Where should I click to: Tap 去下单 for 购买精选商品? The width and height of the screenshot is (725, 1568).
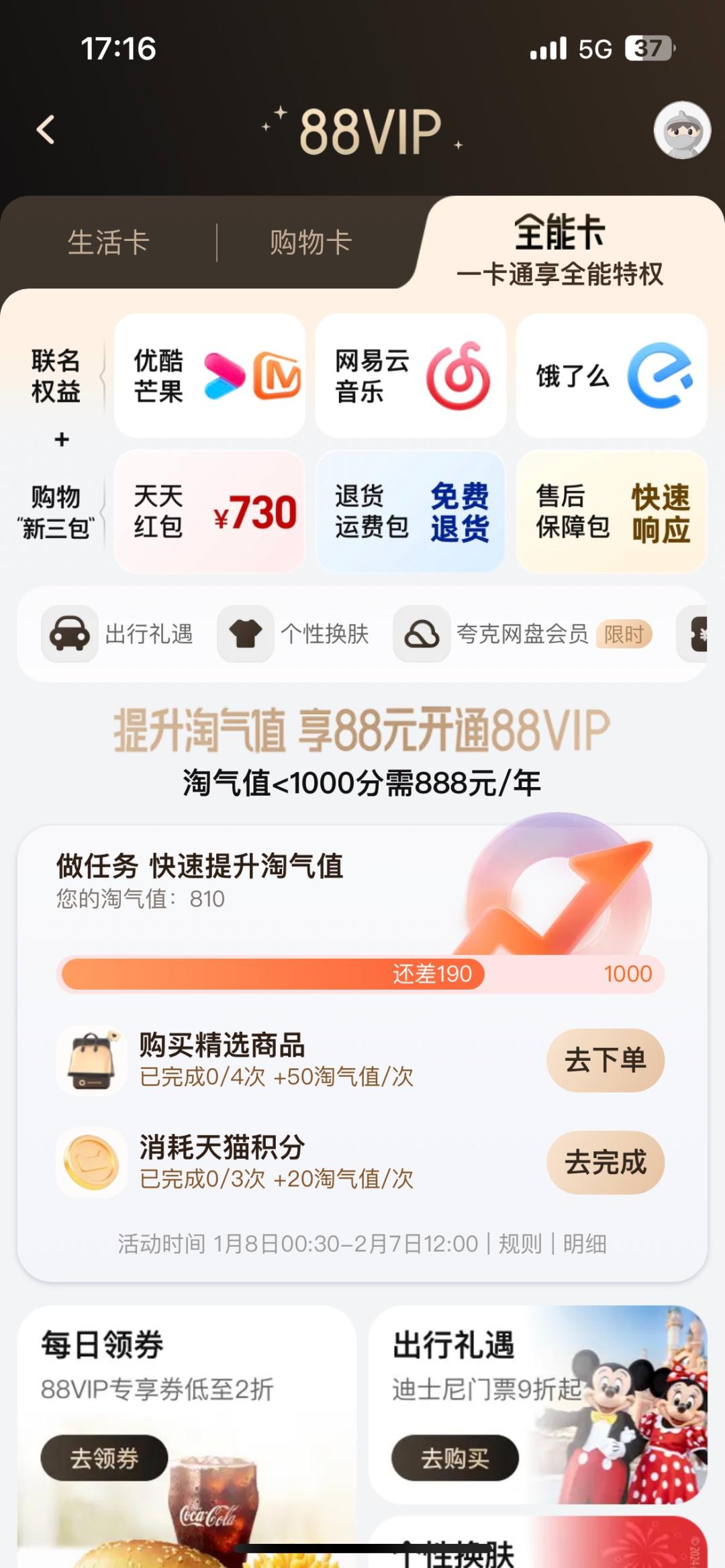(606, 1060)
